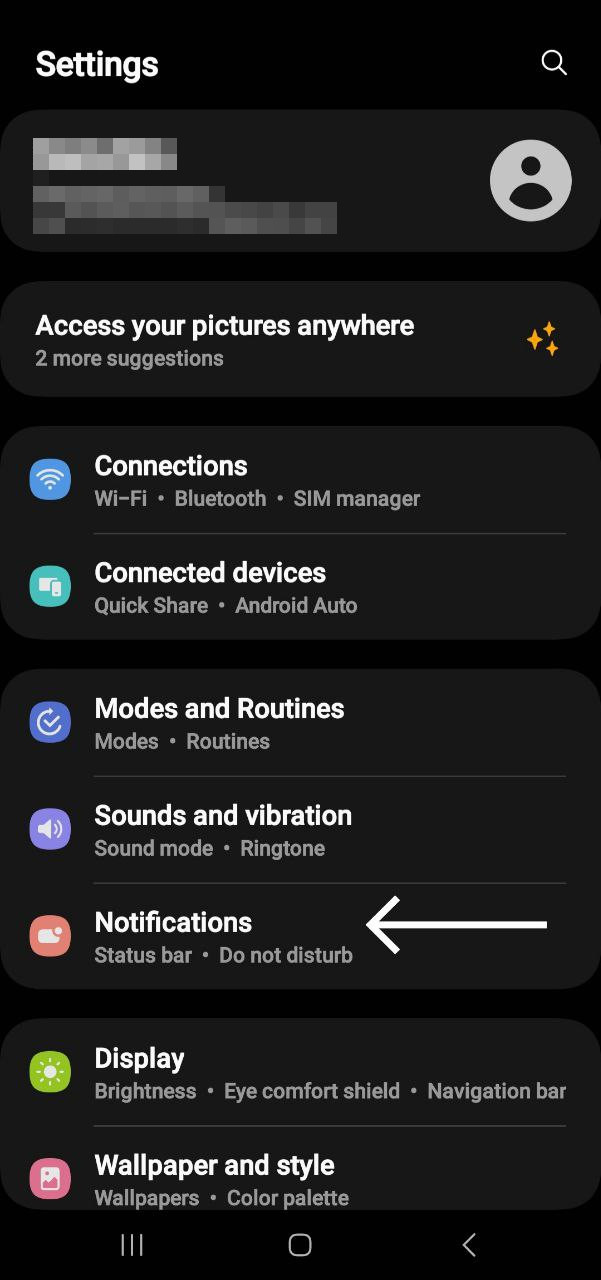Screen dimensions: 601x1280
Task: Go to Connected devices
Action: pyautogui.click(x=300, y=588)
